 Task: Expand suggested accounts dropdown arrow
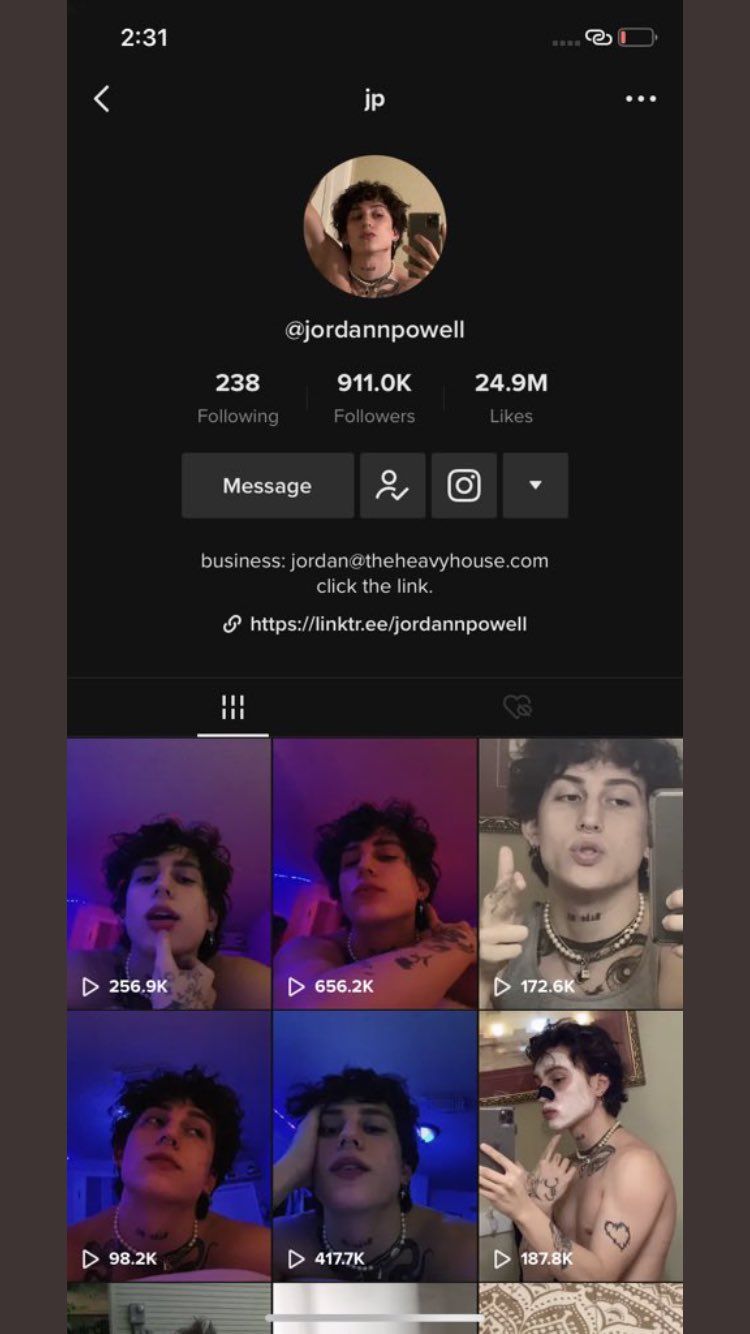tap(535, 485)
